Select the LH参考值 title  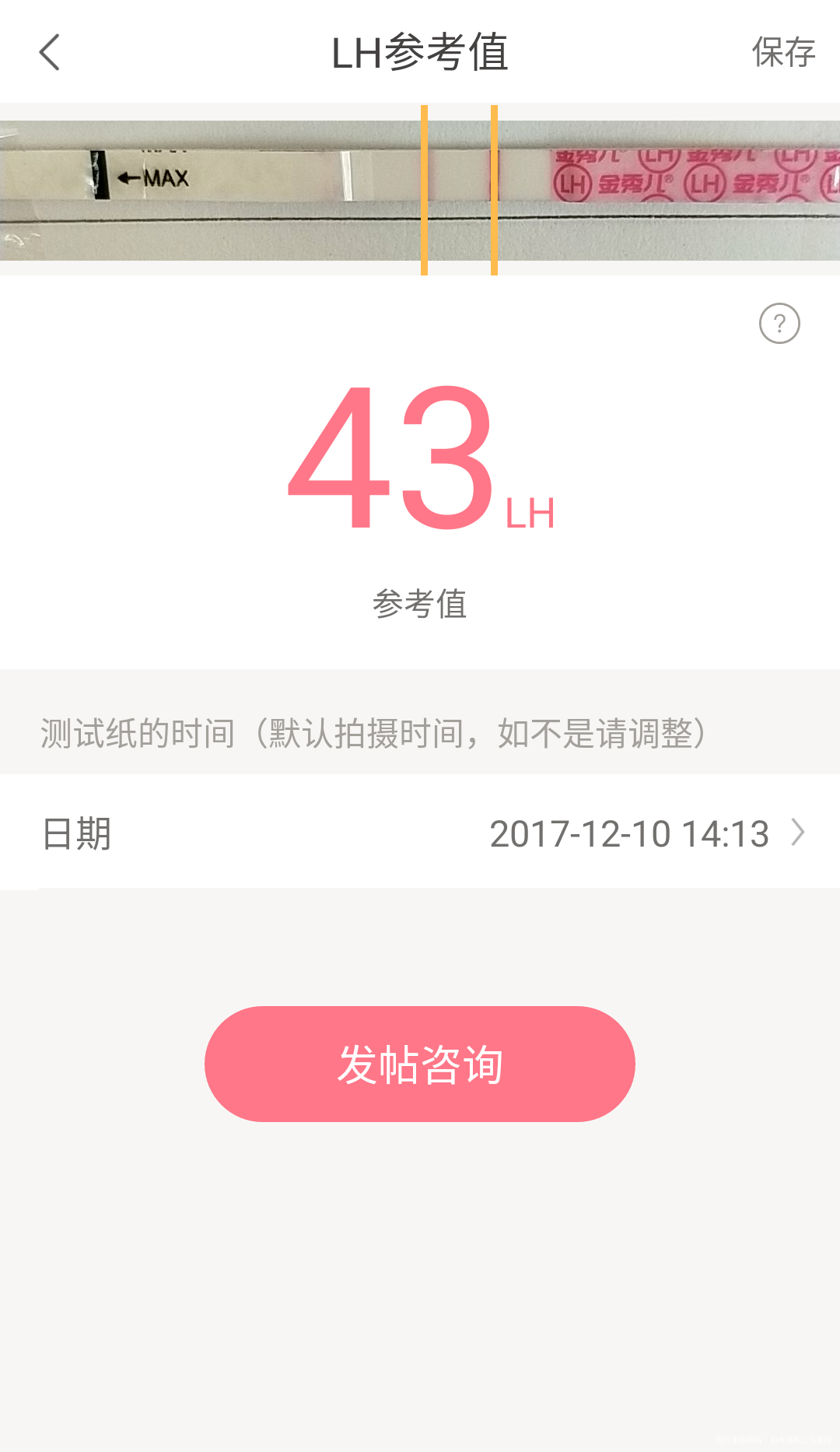[420, 53]
